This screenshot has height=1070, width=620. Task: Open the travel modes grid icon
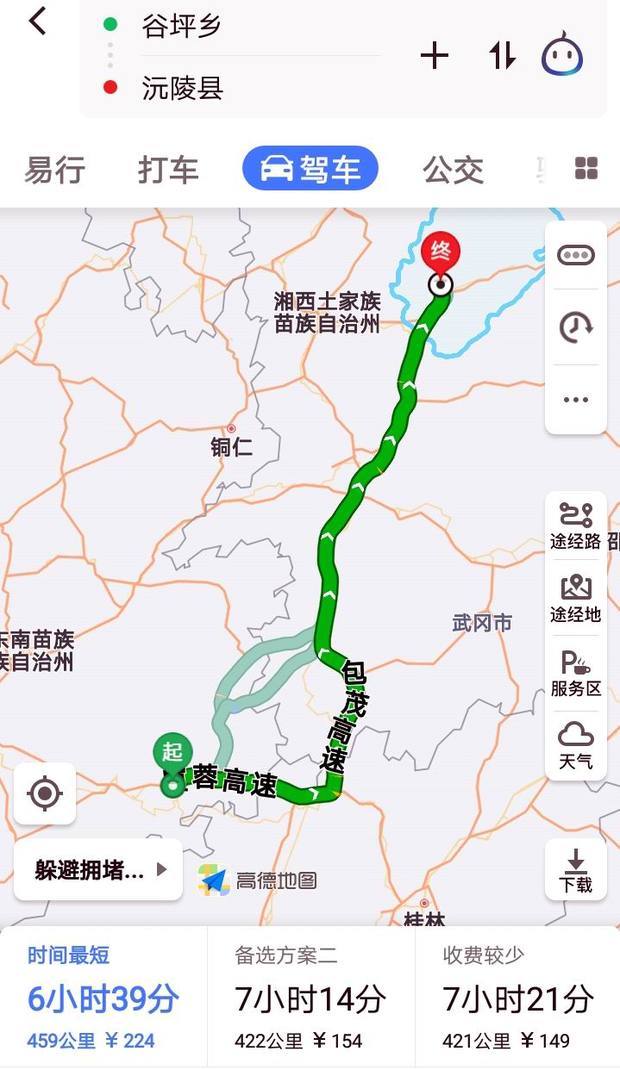(587, 169)
